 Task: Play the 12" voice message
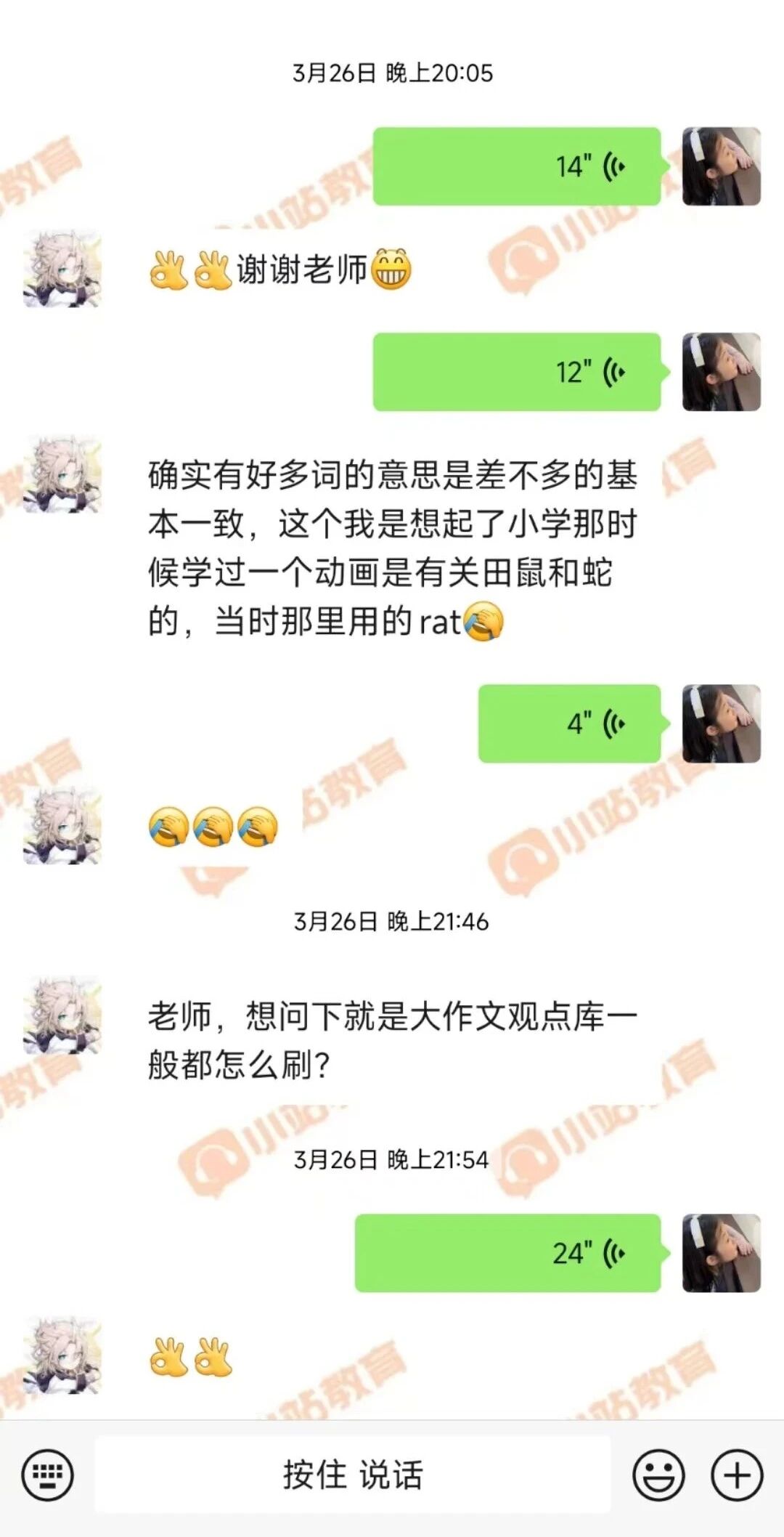pyautogui.click(x=516, y=372)
